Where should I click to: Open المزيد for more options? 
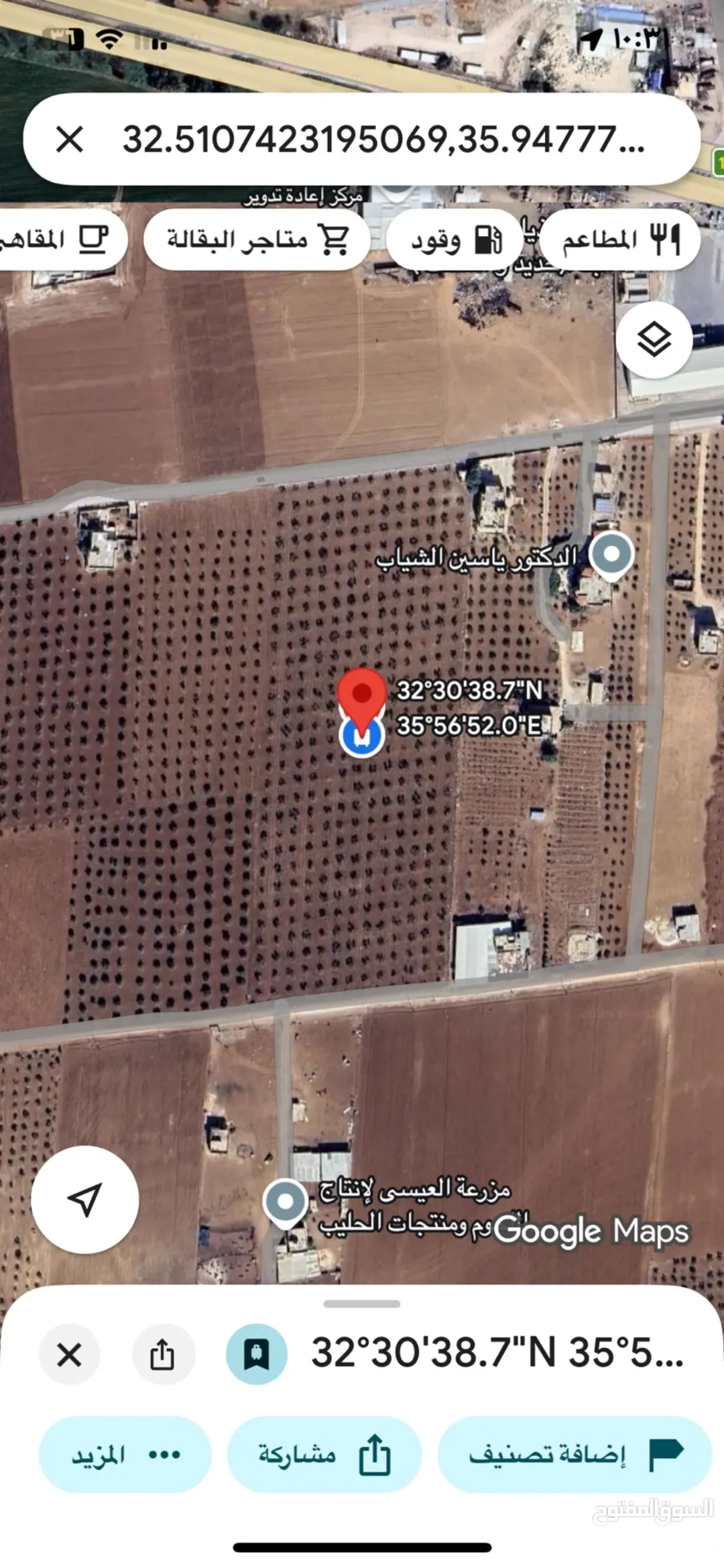(125, 1455)
